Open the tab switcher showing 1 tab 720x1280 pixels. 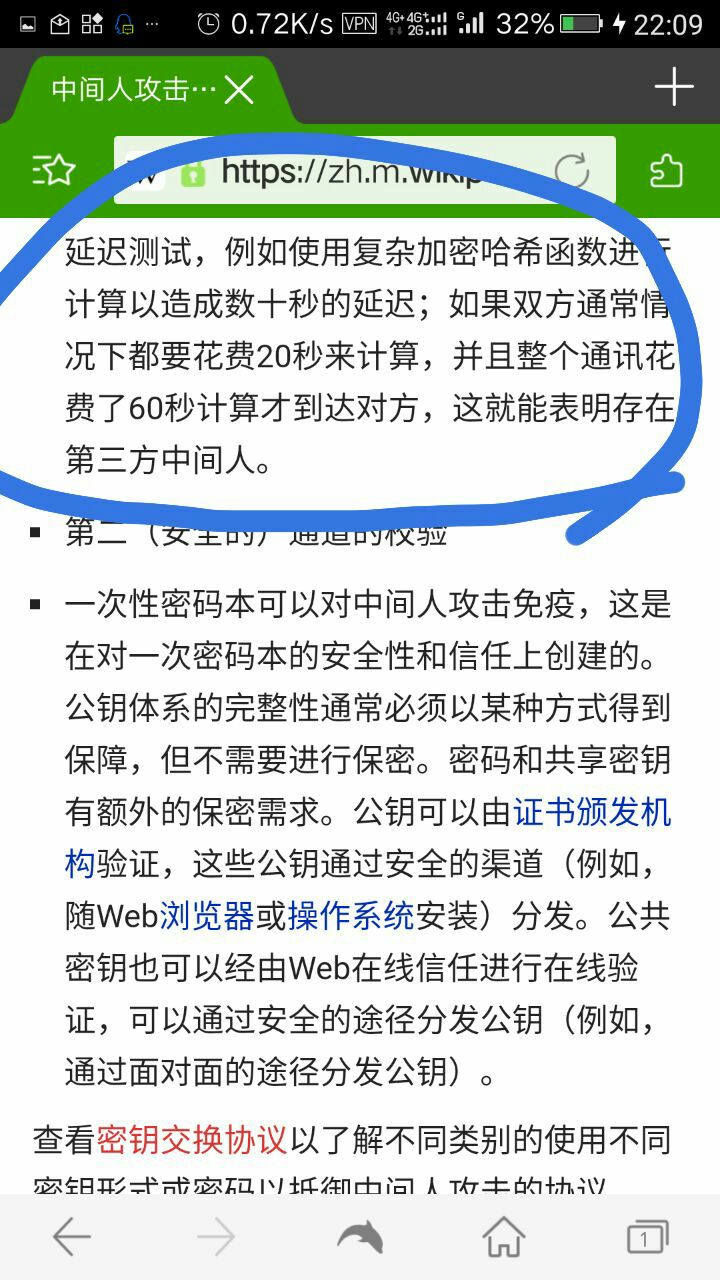pos(647,1238)
